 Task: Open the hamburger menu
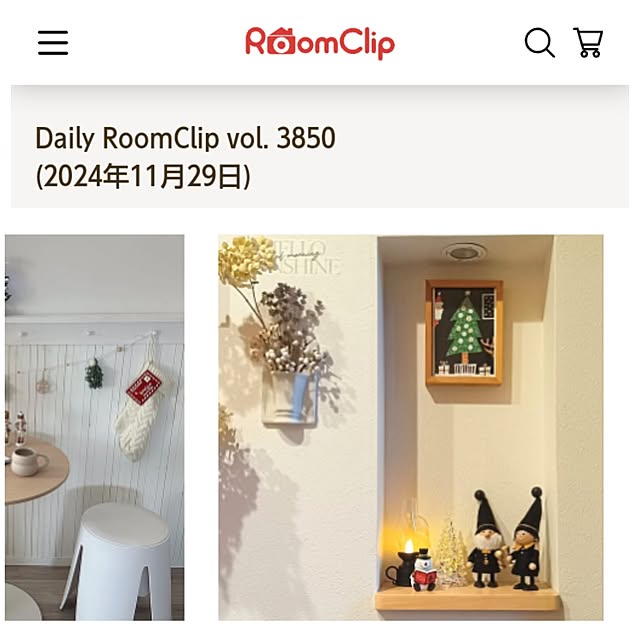pos(53,43)
